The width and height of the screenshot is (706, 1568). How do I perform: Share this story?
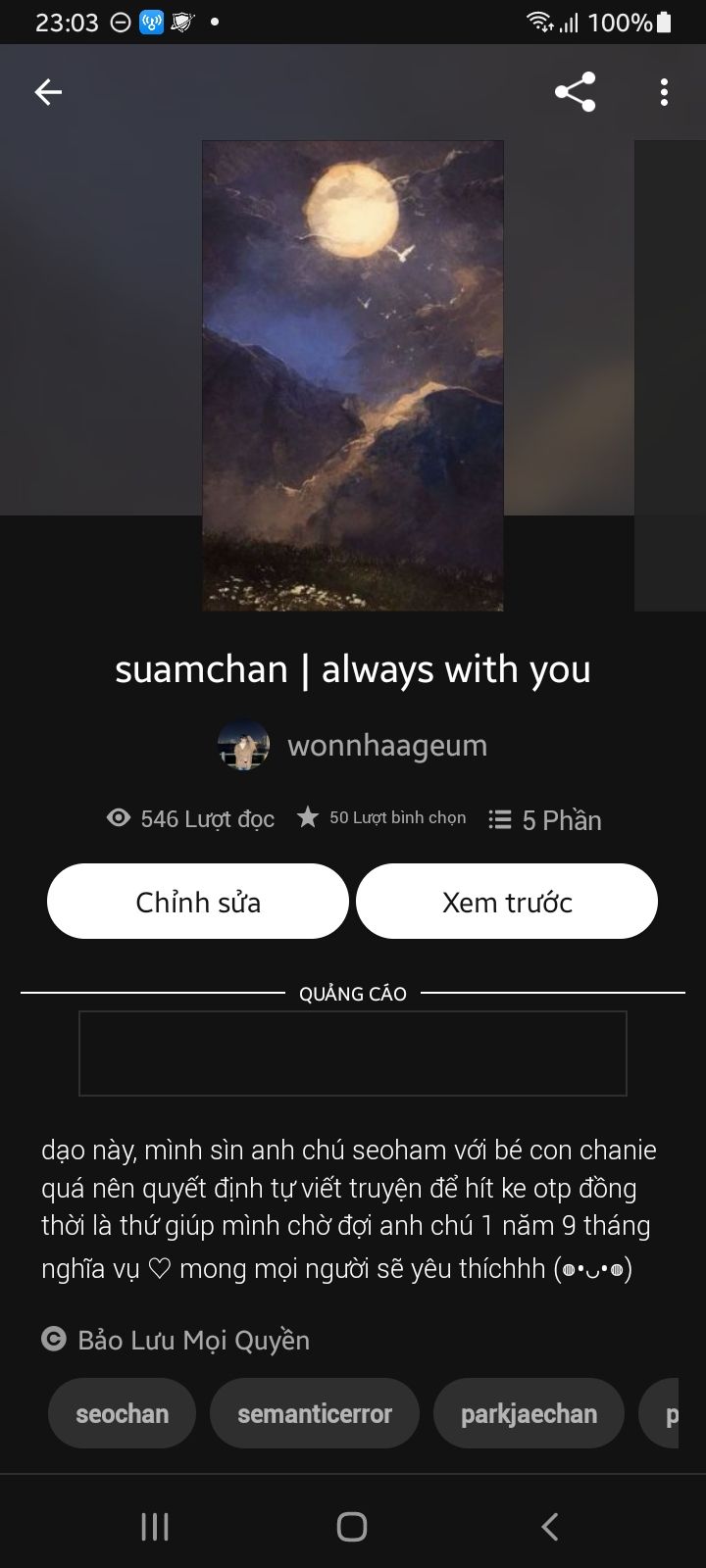click(576, 92)
